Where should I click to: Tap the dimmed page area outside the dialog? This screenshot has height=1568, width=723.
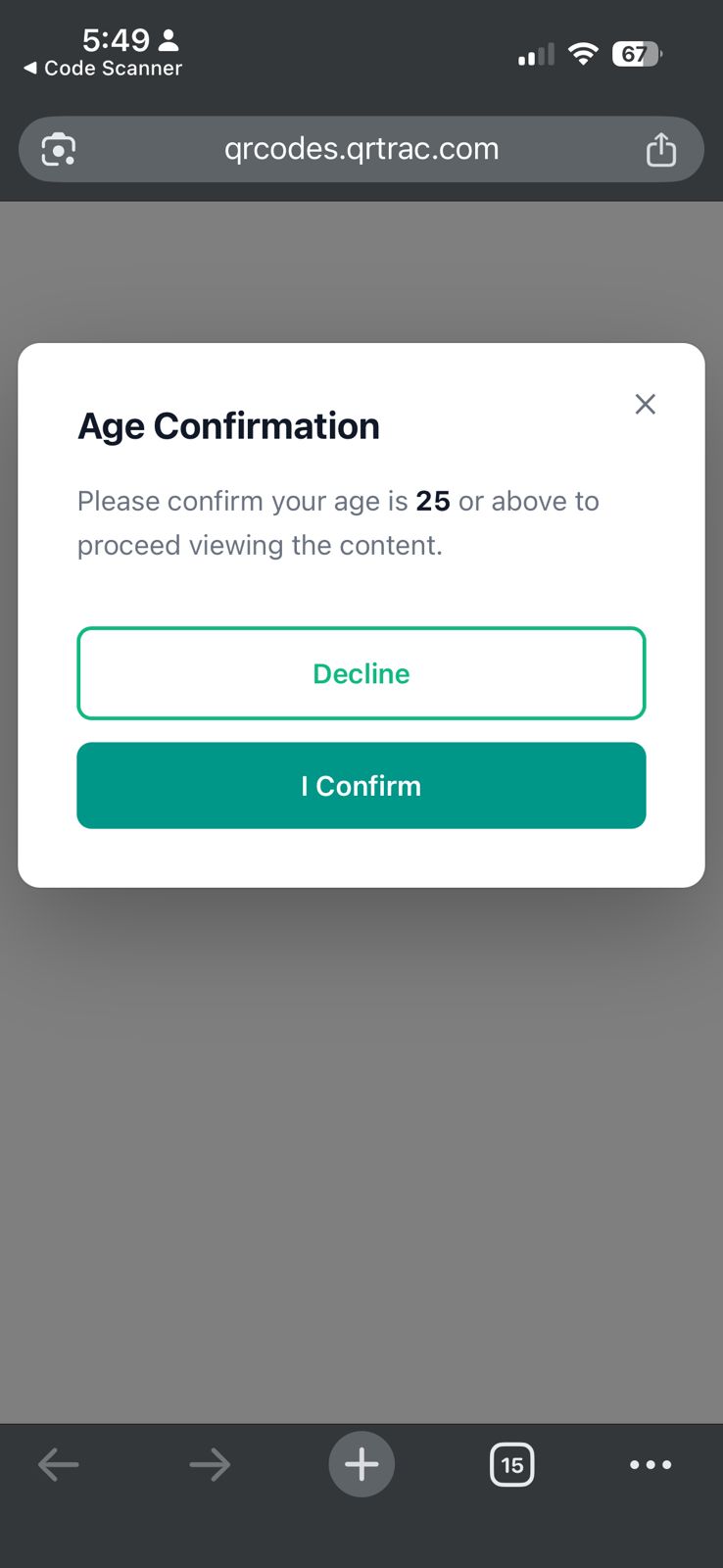(361, 1127)
